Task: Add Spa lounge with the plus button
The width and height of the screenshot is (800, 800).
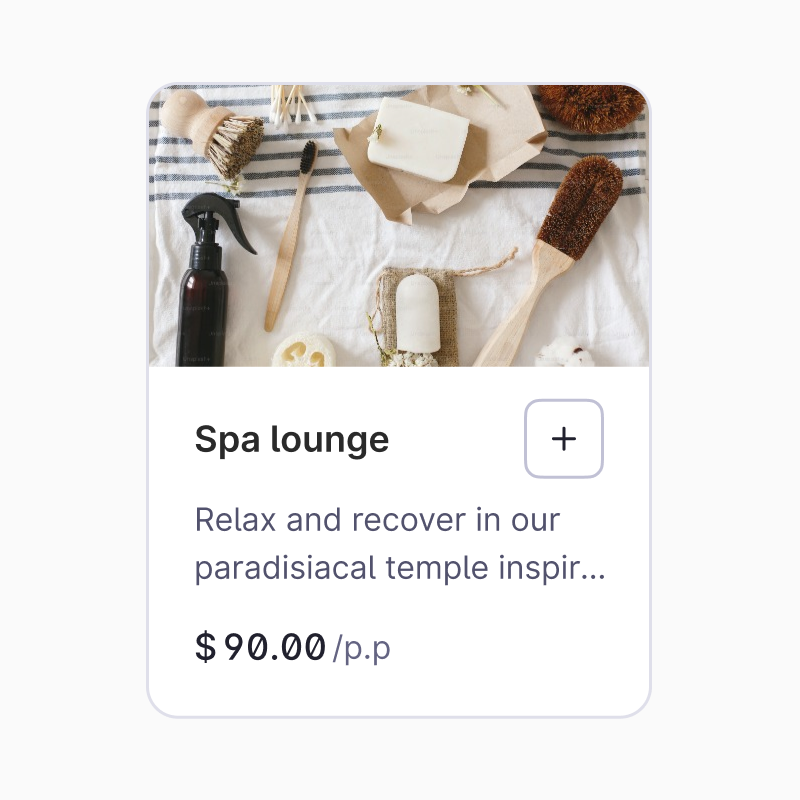Action: [x=564, y=439]
